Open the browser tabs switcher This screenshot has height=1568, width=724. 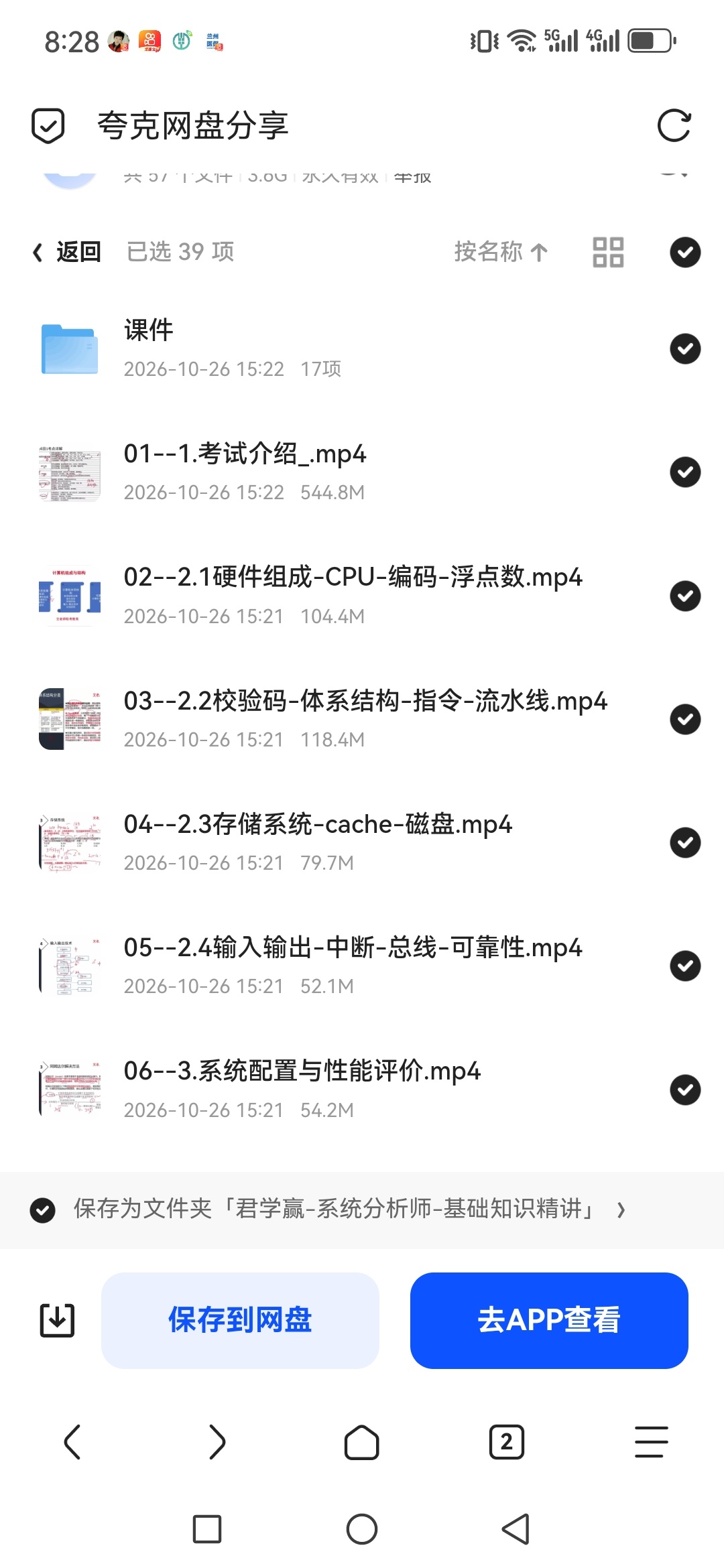[x=507, y=1442]
